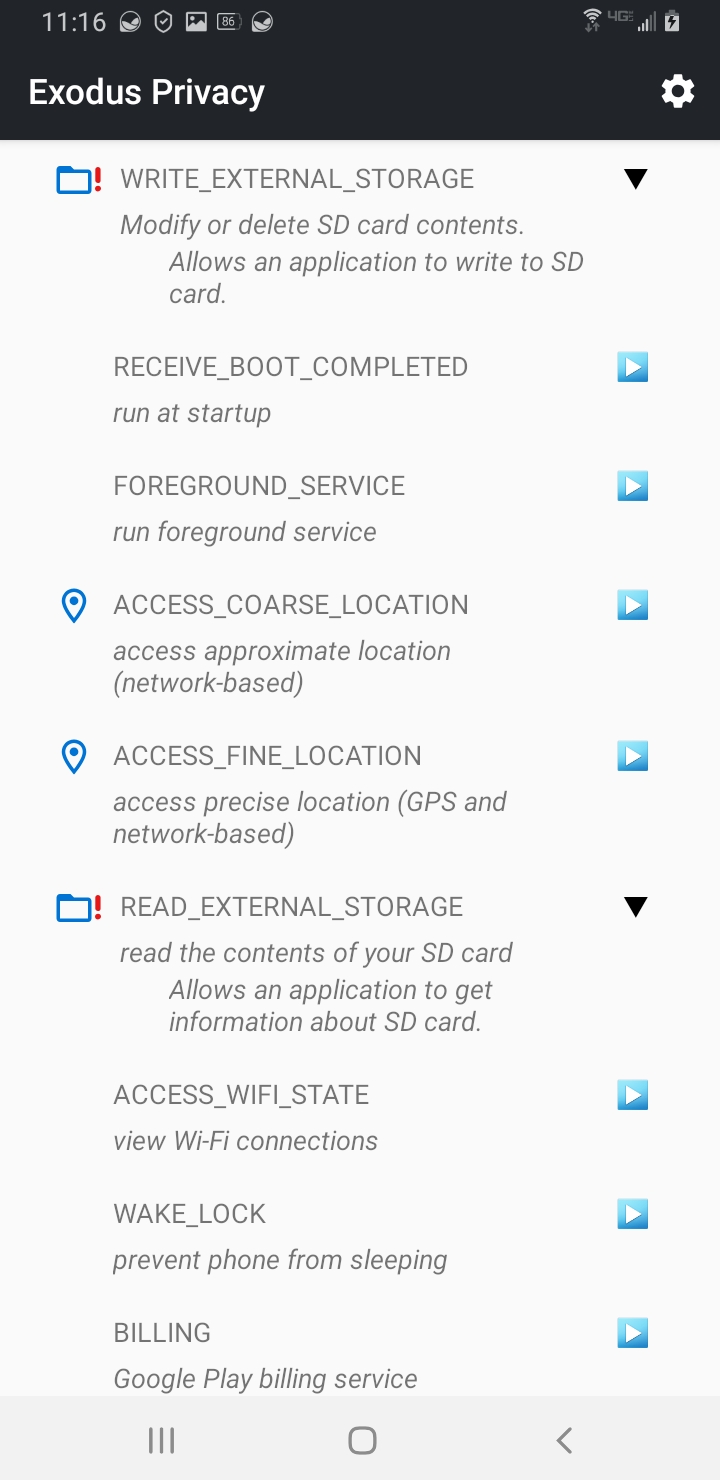Expand ACCESS_FINE_LOCATION permission details
720x1480 pixels.
[x=632, y=756]
